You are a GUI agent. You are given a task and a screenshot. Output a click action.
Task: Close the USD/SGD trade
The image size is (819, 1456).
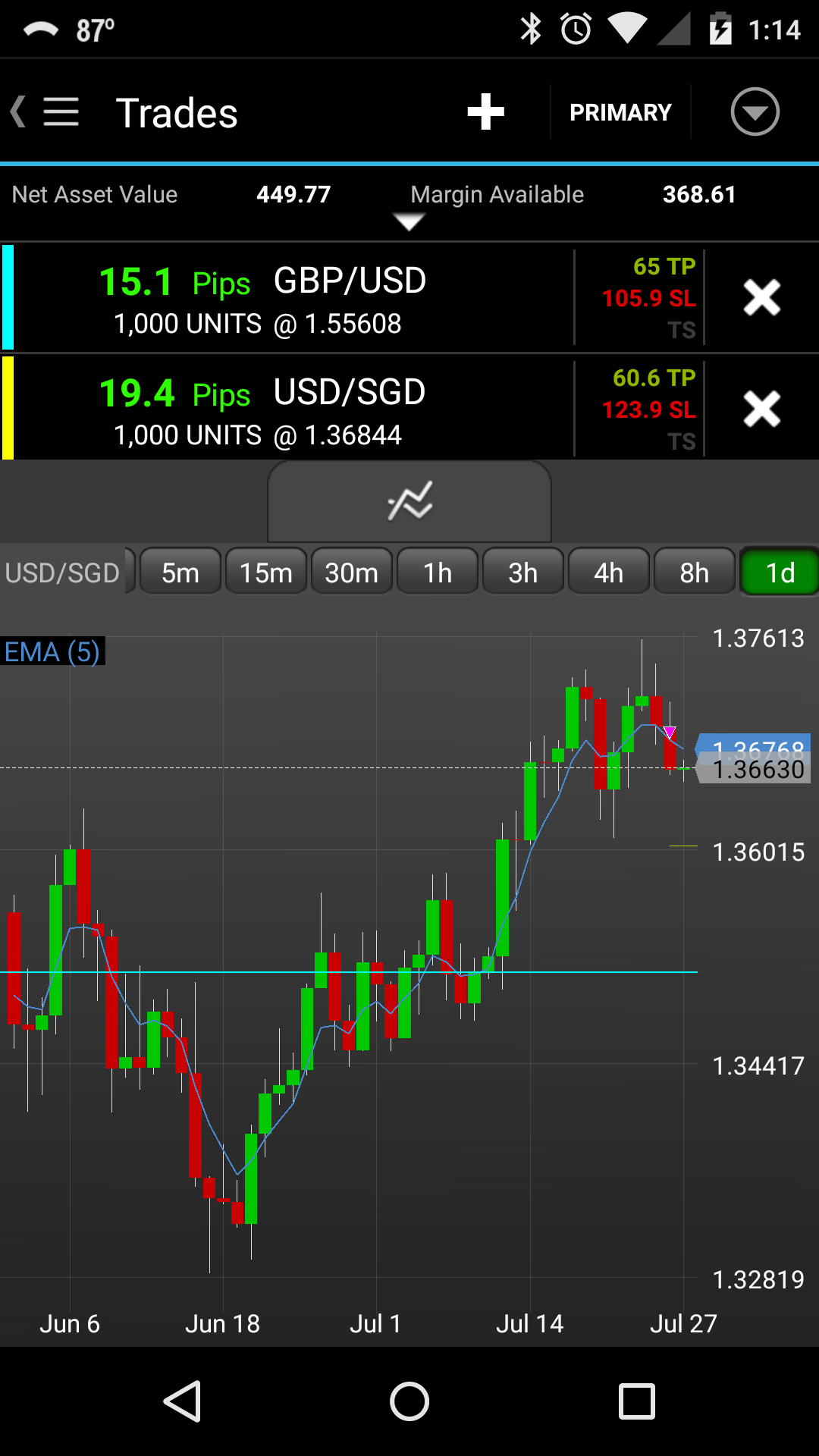(x=761, y=409)
